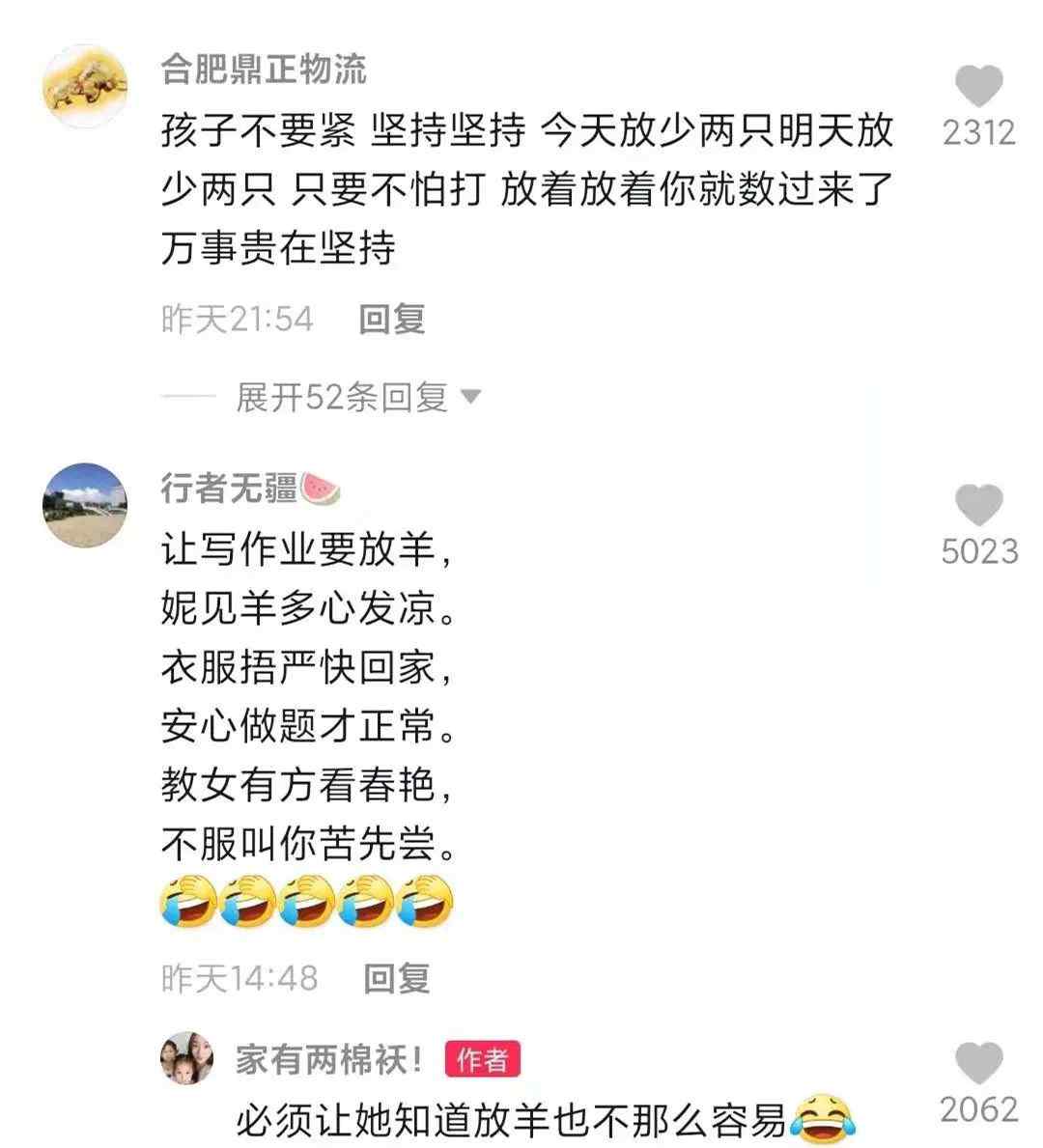Open the username 合肥鼎正物流
This screenshot has width=1043, height=1148.
tap(264, 70)
